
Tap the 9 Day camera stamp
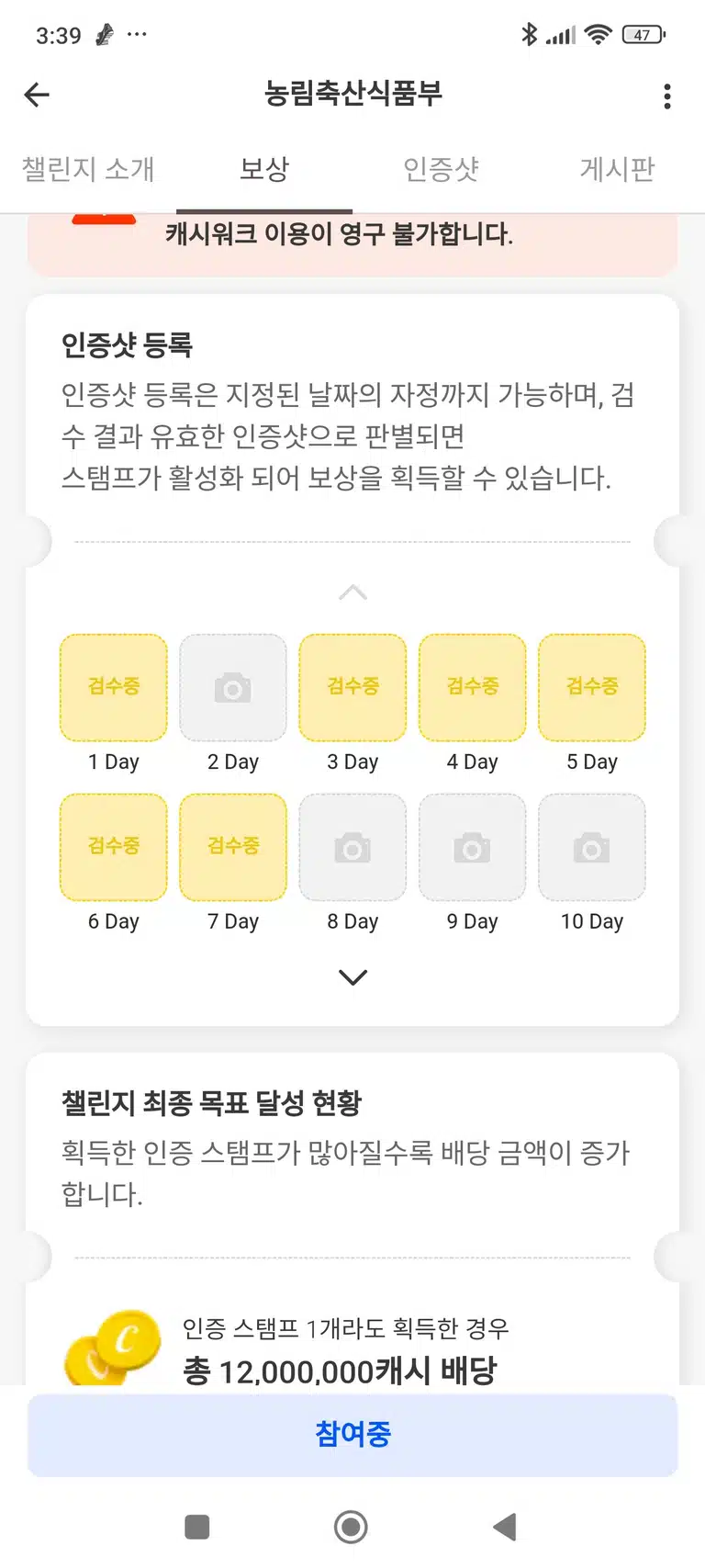pos(473,847)
